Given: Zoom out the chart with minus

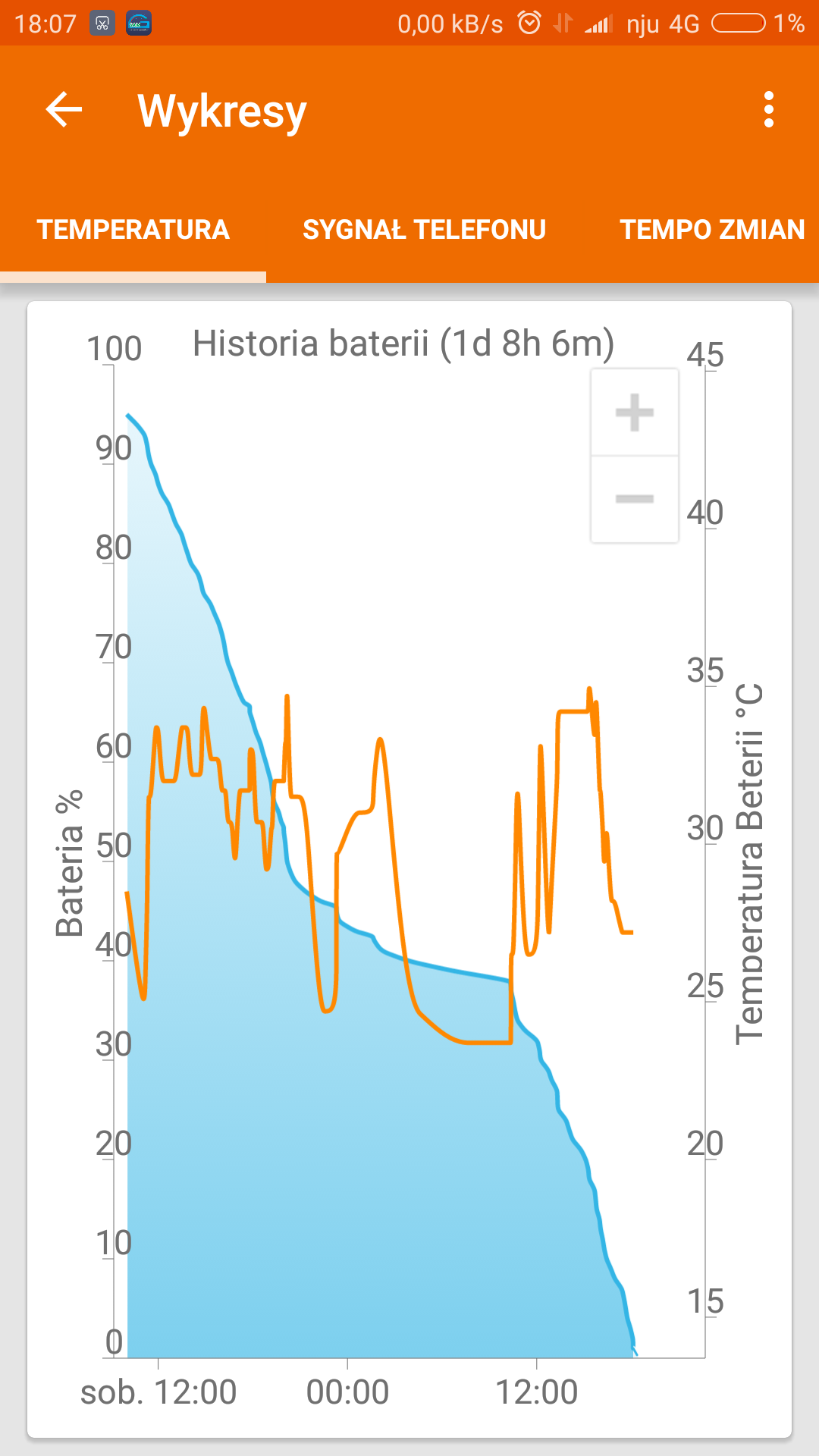Looking at the screenshot, I should [635, 499].
